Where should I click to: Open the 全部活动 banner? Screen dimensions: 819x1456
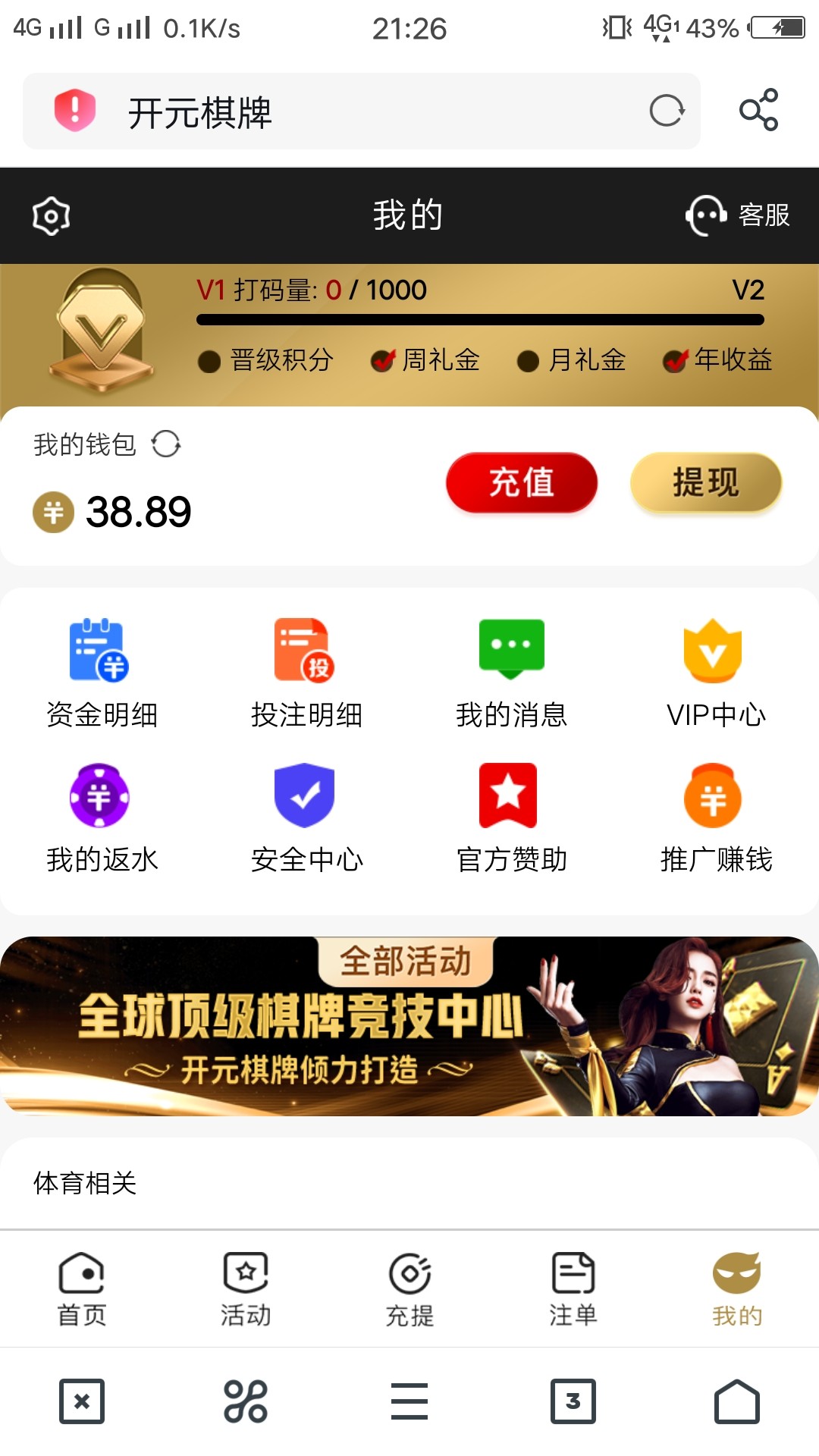[409, 1026]
